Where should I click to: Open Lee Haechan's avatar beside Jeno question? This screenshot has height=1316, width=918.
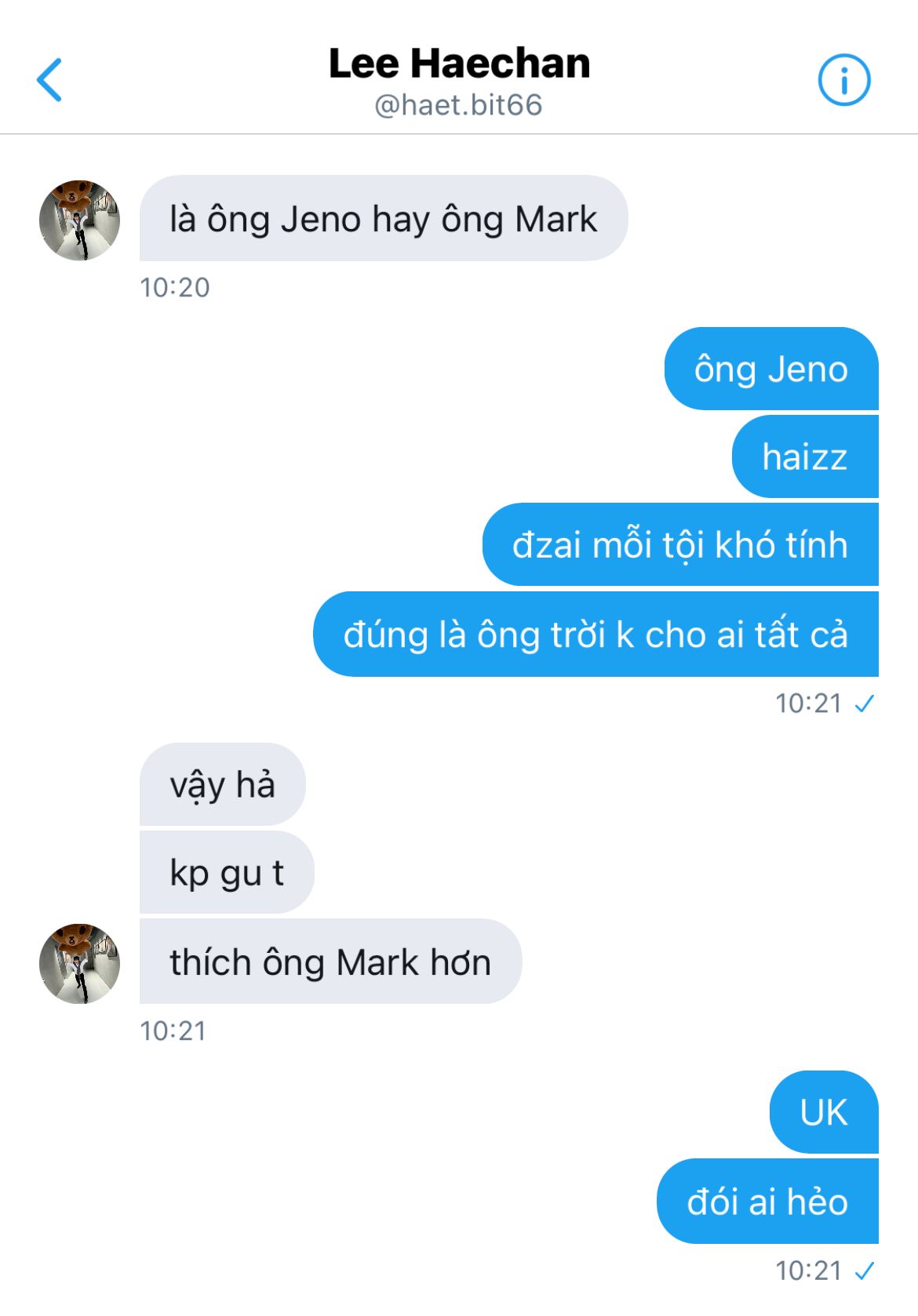(x=79, y=220)
